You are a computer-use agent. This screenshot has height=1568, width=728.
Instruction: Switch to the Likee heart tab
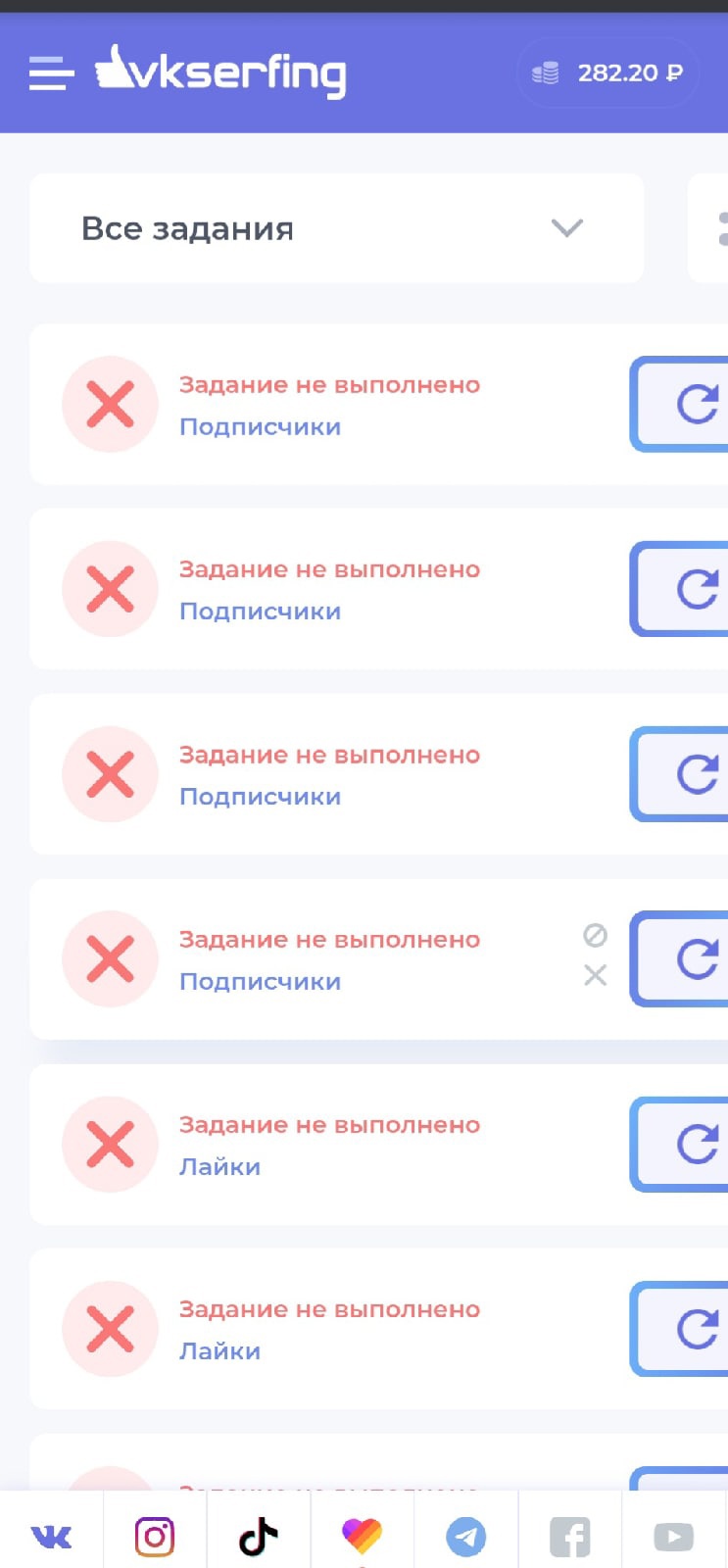[363, 1536]
